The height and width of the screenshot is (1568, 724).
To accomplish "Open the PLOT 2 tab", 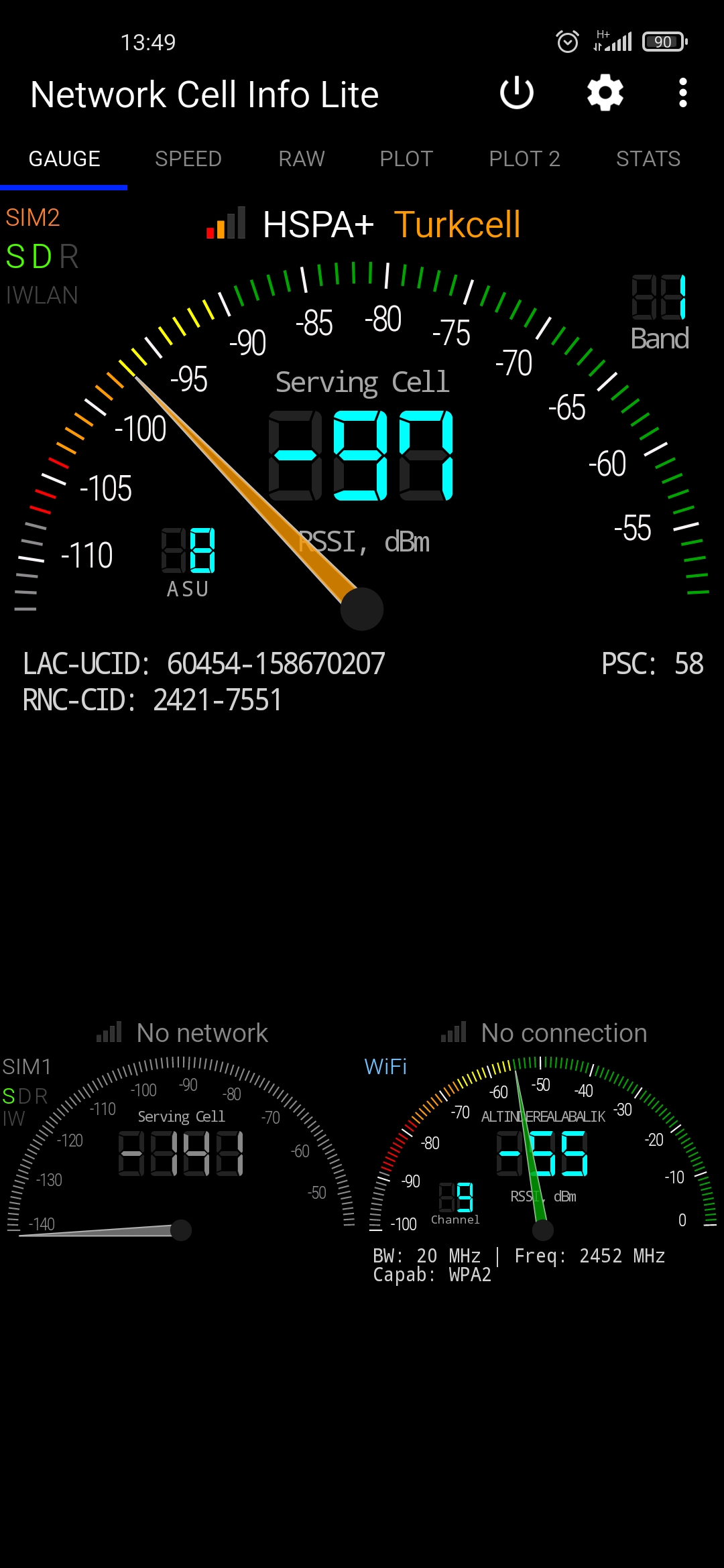I will coord(524,159).
